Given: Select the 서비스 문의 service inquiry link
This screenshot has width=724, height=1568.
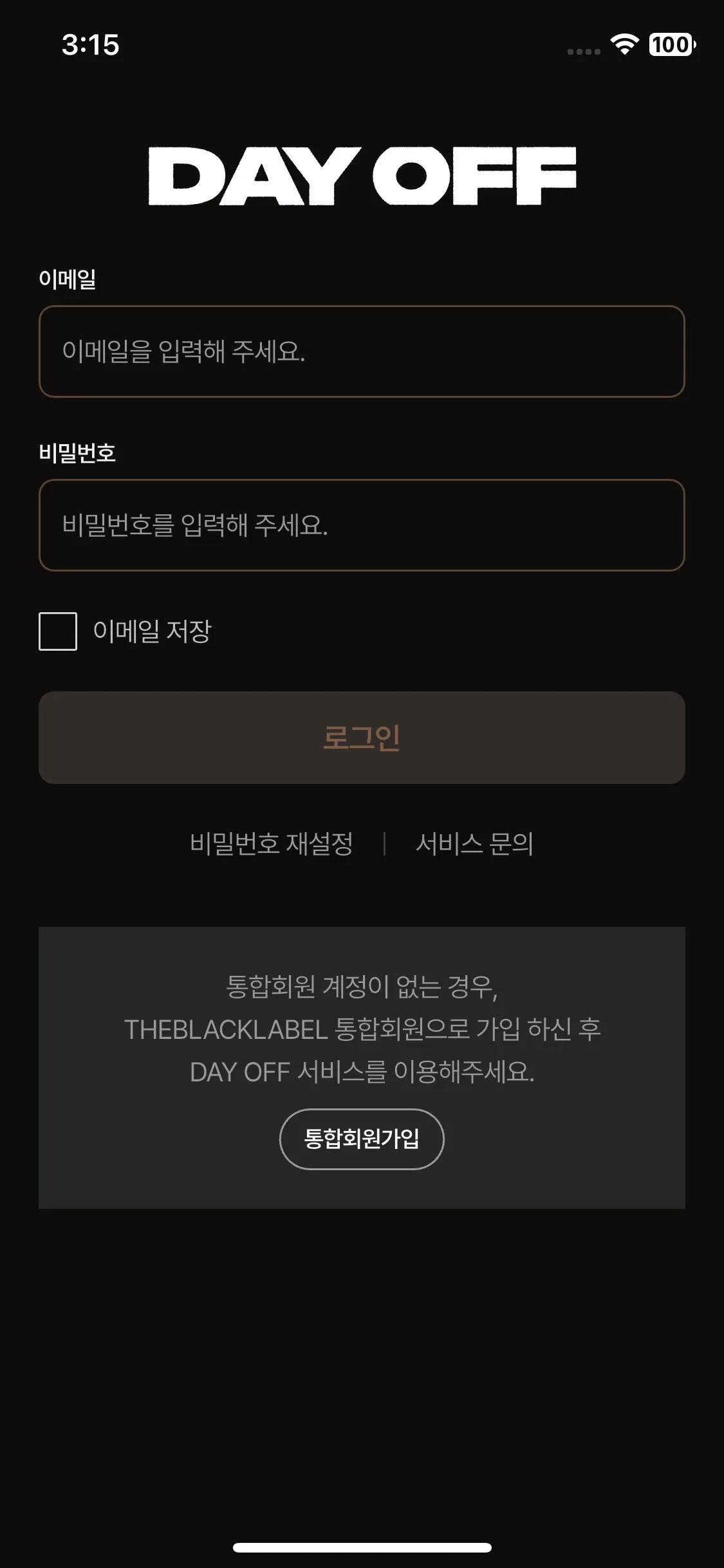Looking at the screenshot, I should point(474,844).
